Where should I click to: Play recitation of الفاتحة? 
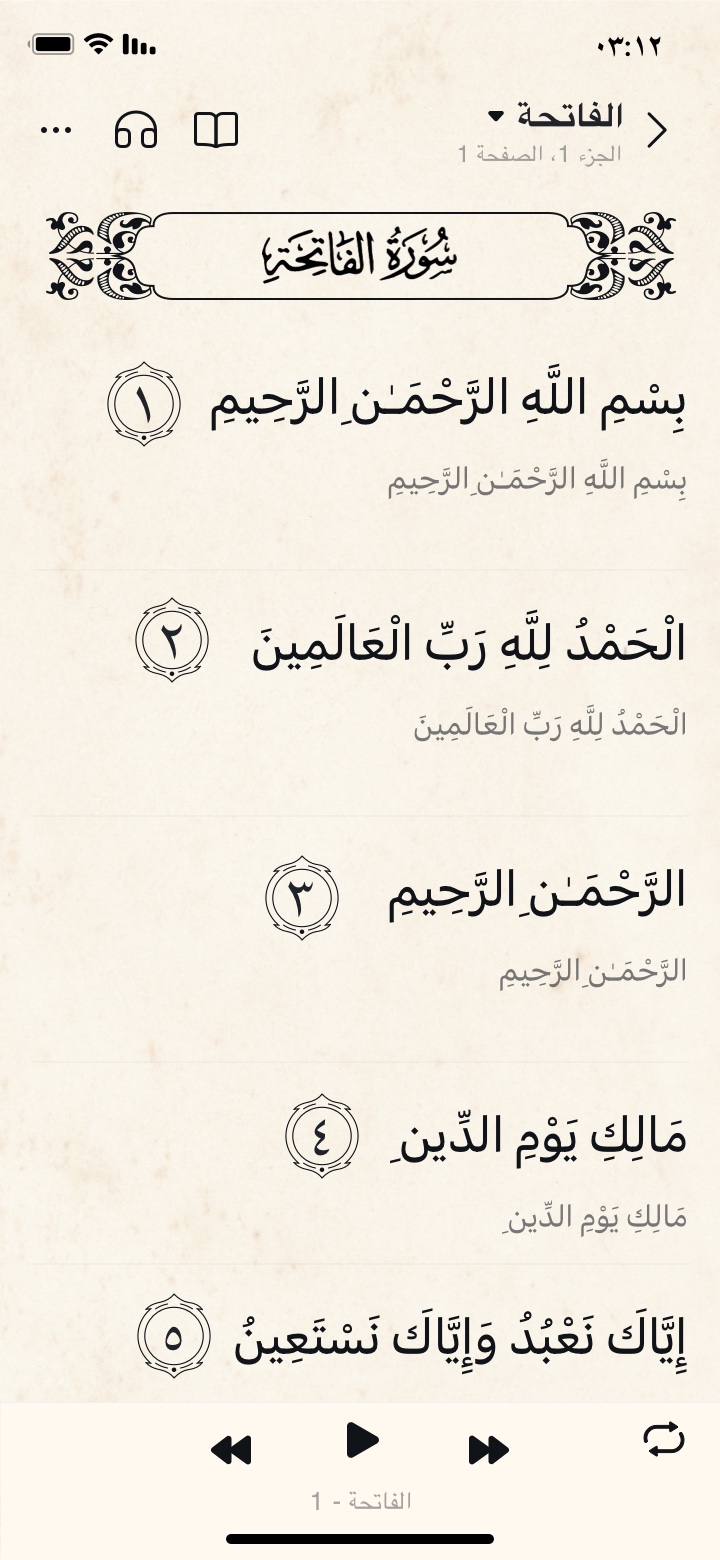pos(361,1441)
